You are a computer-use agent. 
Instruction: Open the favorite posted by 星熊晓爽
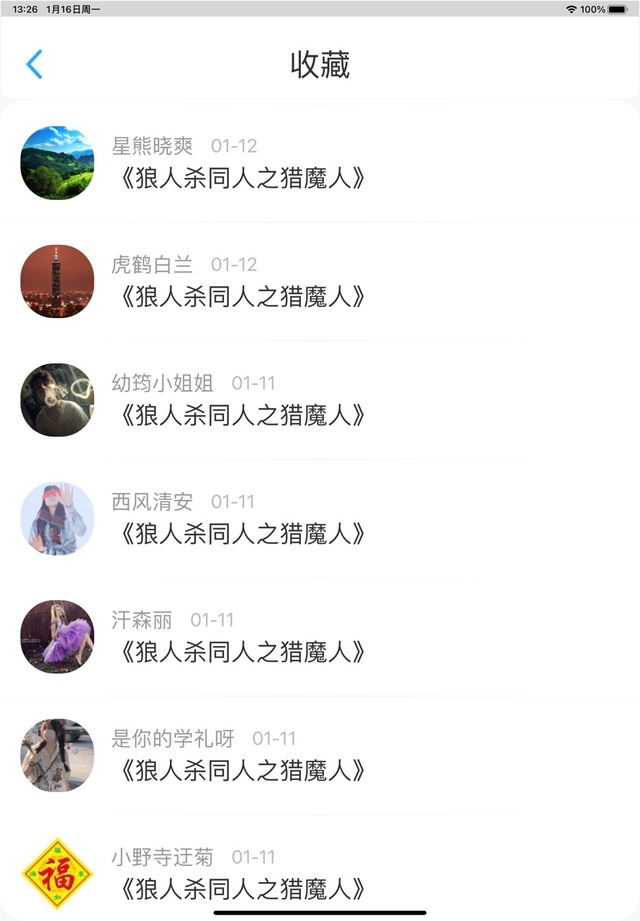coord(240,179)
